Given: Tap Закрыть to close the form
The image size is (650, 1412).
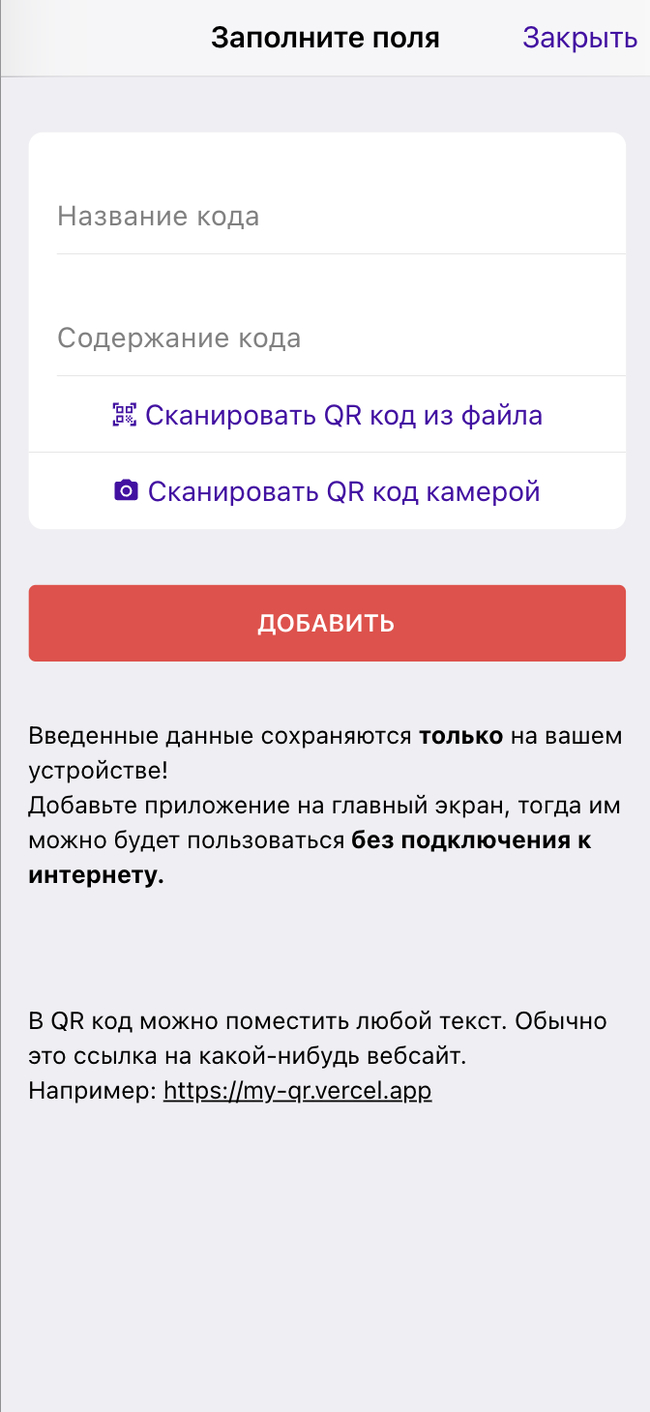Looking at the screenshot, I should click(x=579, y=38).
